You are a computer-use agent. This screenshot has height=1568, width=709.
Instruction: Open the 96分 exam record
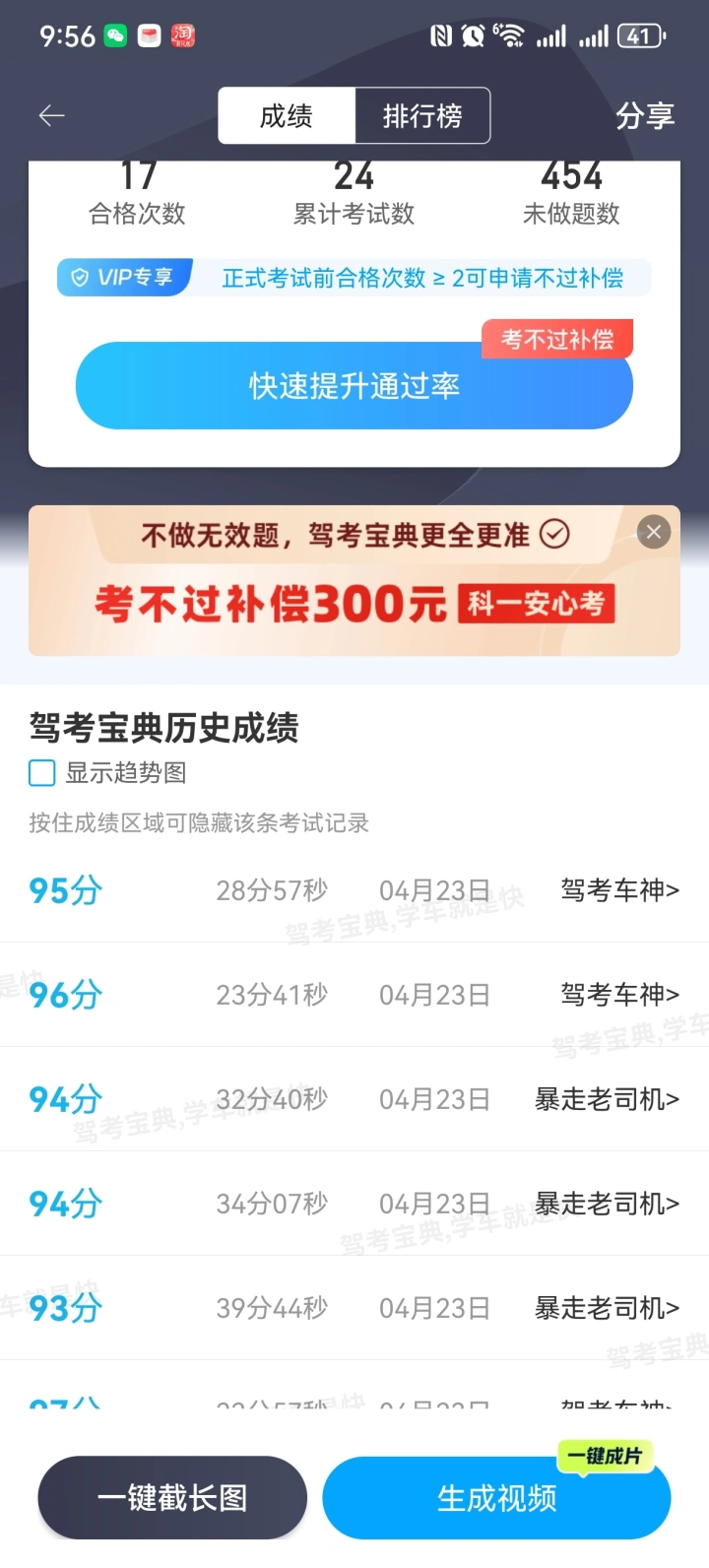[x=354, y=995]
